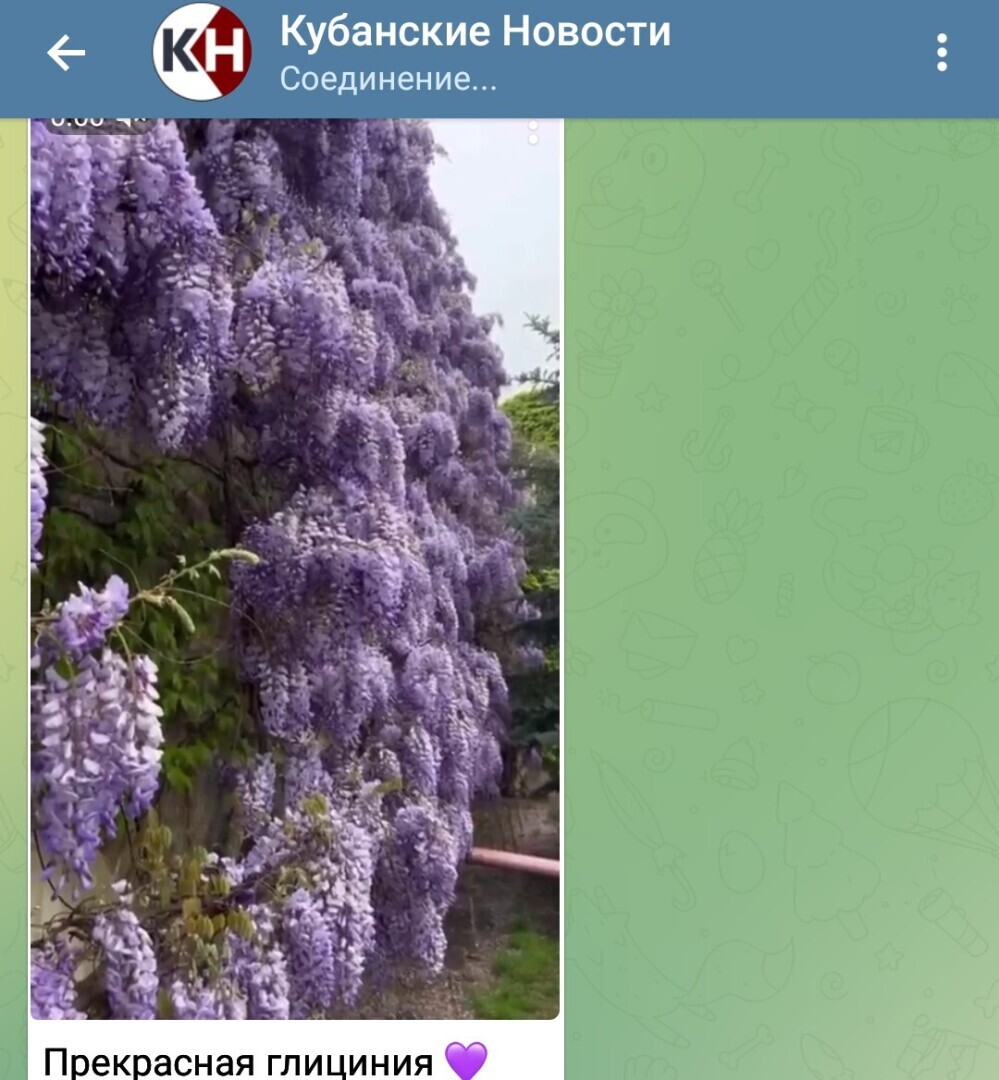Go back from Кубанские Новости channel
Image resolution: width=999 pixels, height=1080 pixels.
(x=66, y=53)
